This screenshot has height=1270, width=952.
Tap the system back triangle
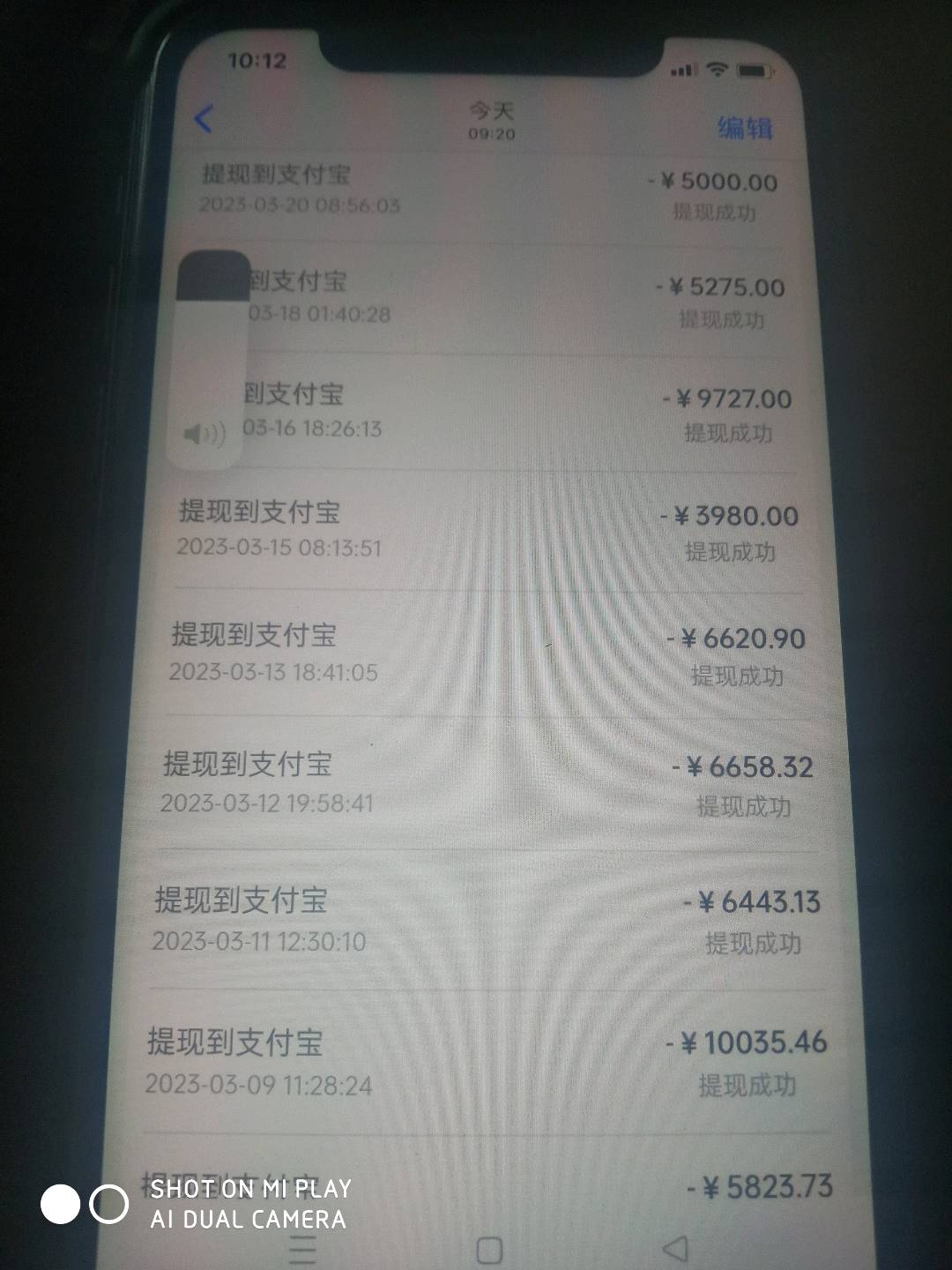tap(675, 1247)
